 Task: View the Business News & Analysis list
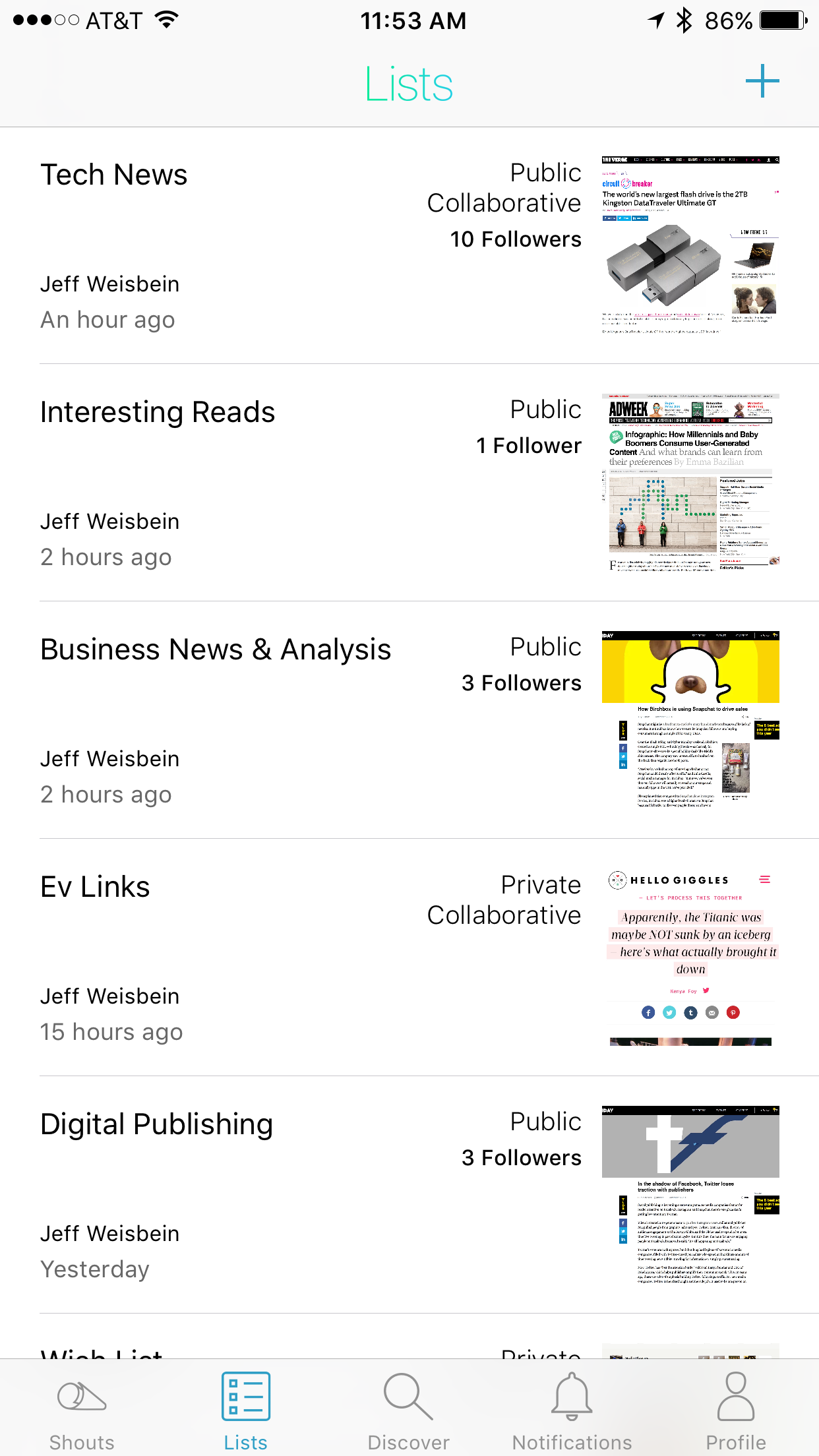(216, 650)
